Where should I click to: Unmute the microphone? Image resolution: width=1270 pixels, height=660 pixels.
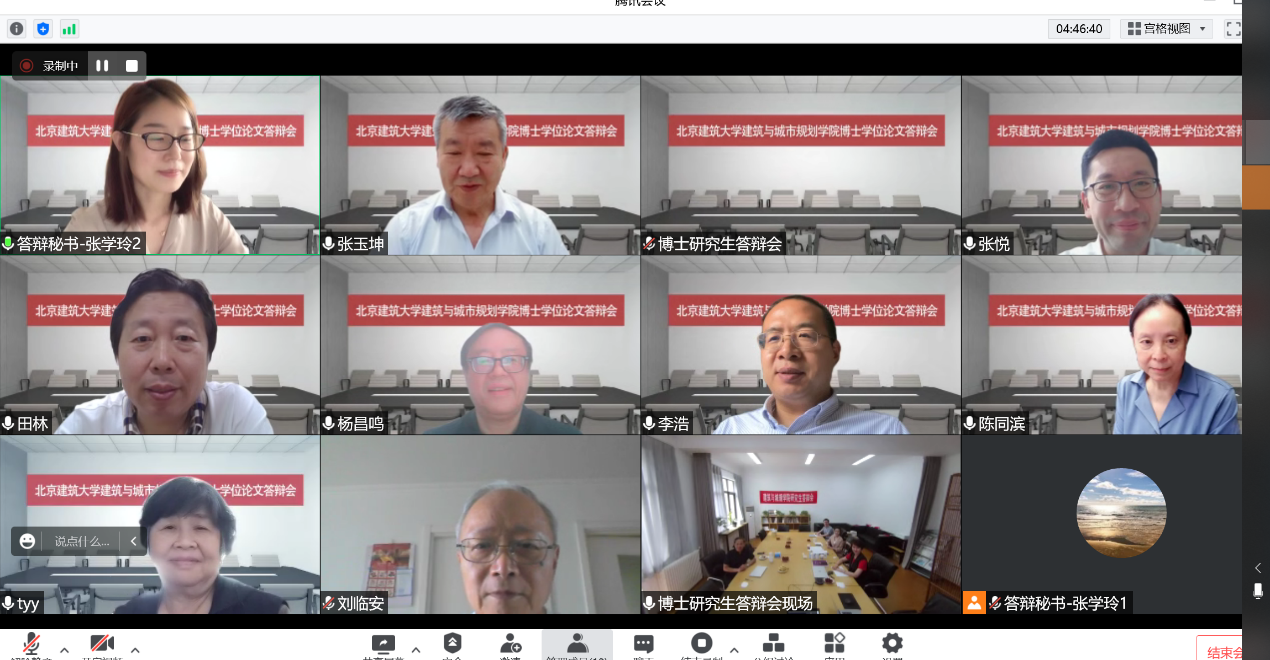click(x=32, y=644)
